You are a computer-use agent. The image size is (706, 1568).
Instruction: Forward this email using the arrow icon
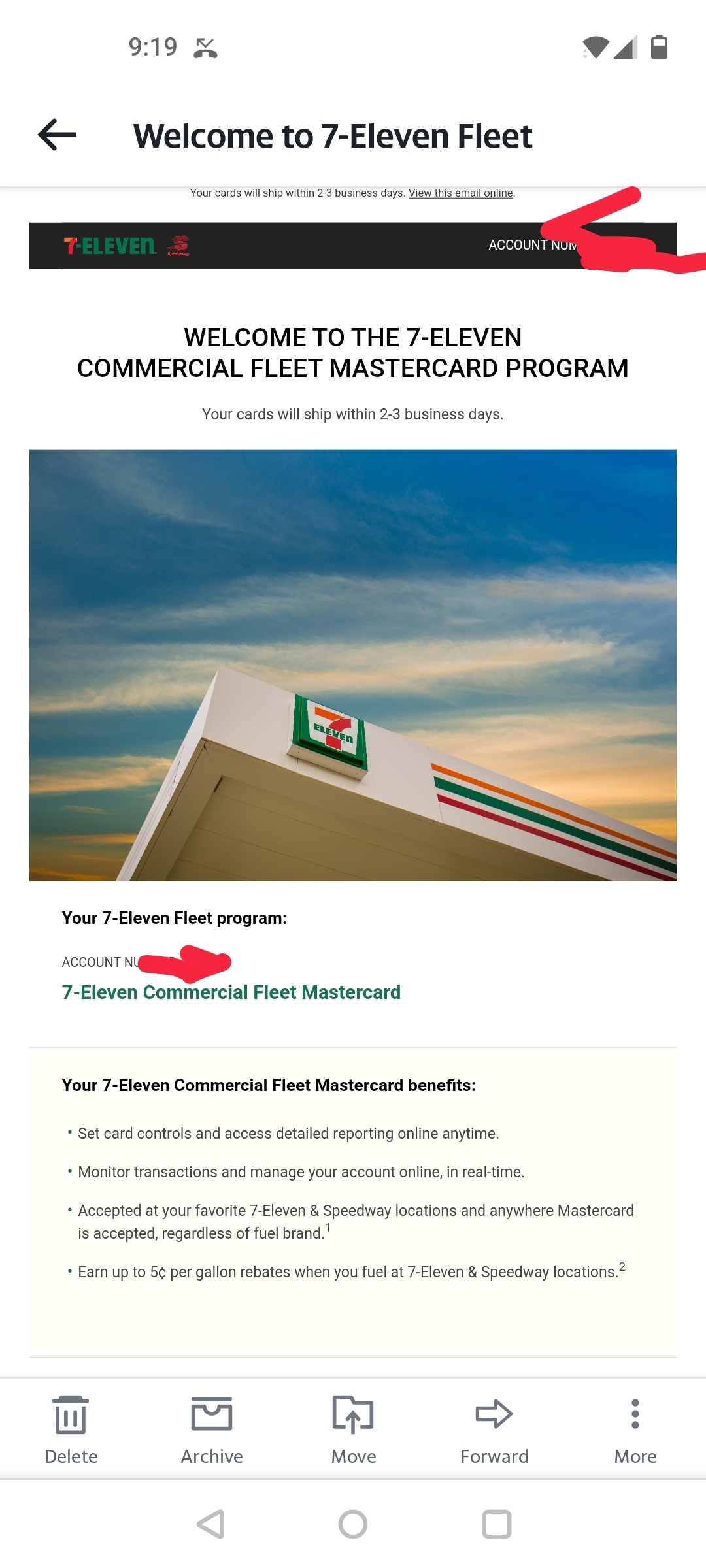[x=494, y=1424]
